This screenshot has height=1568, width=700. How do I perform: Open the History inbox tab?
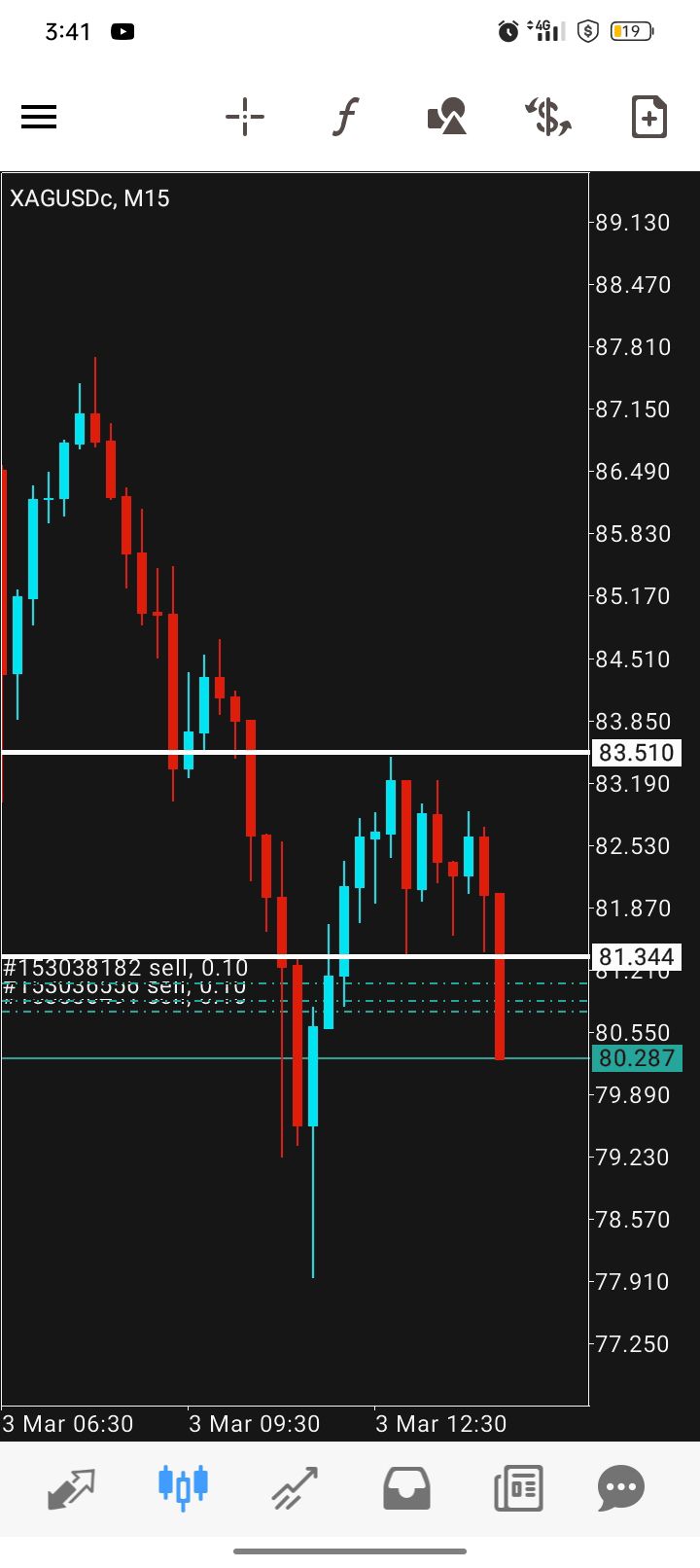click(x=406, y=1487)
